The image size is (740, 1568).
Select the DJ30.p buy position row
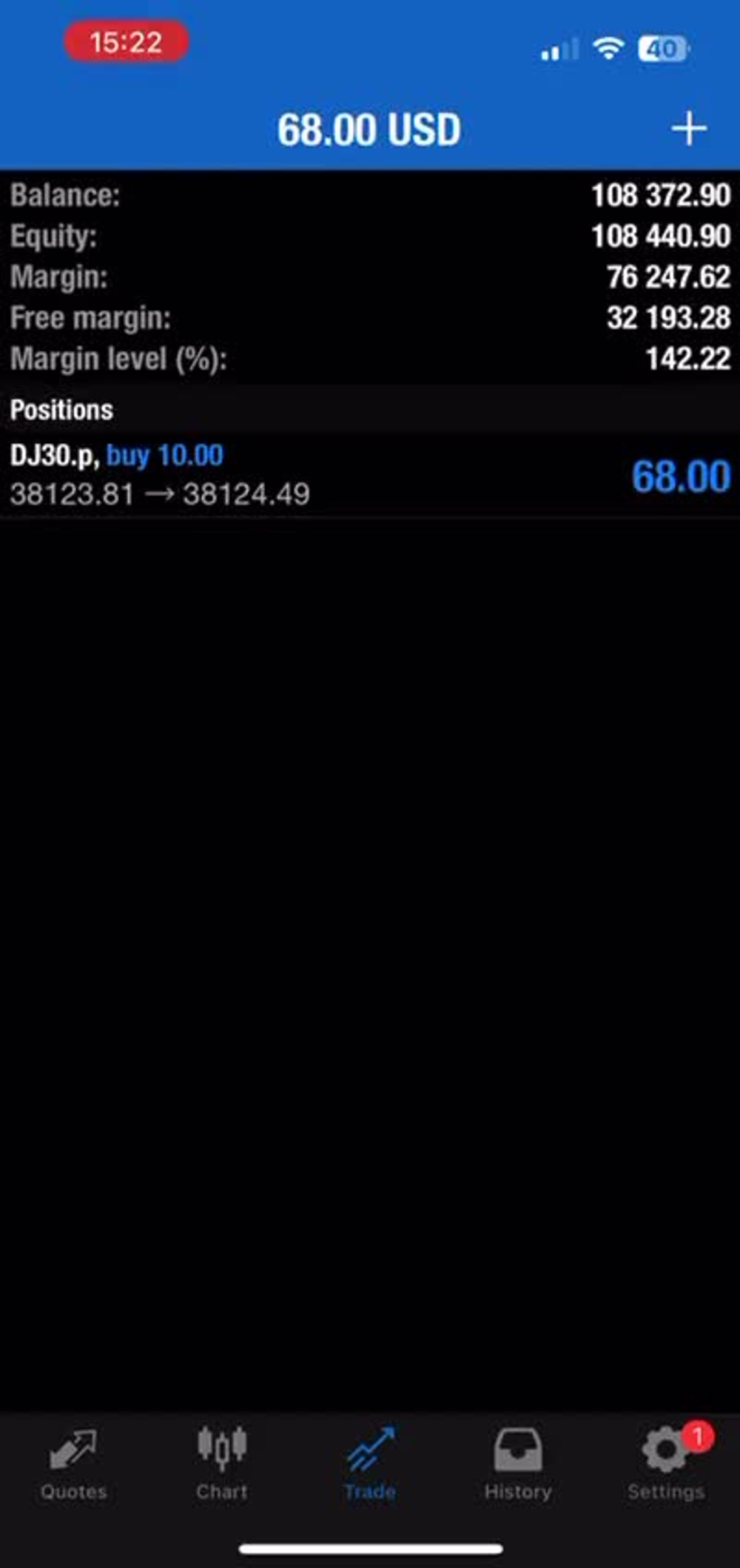(x=296, y=473)
